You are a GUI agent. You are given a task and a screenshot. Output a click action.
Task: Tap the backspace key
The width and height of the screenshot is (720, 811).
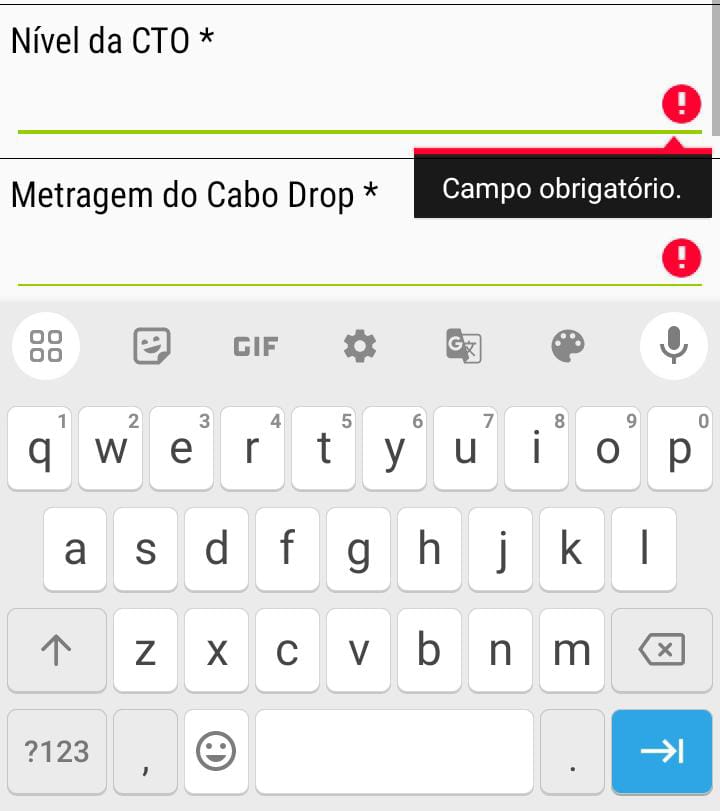(x=661, y=651)
